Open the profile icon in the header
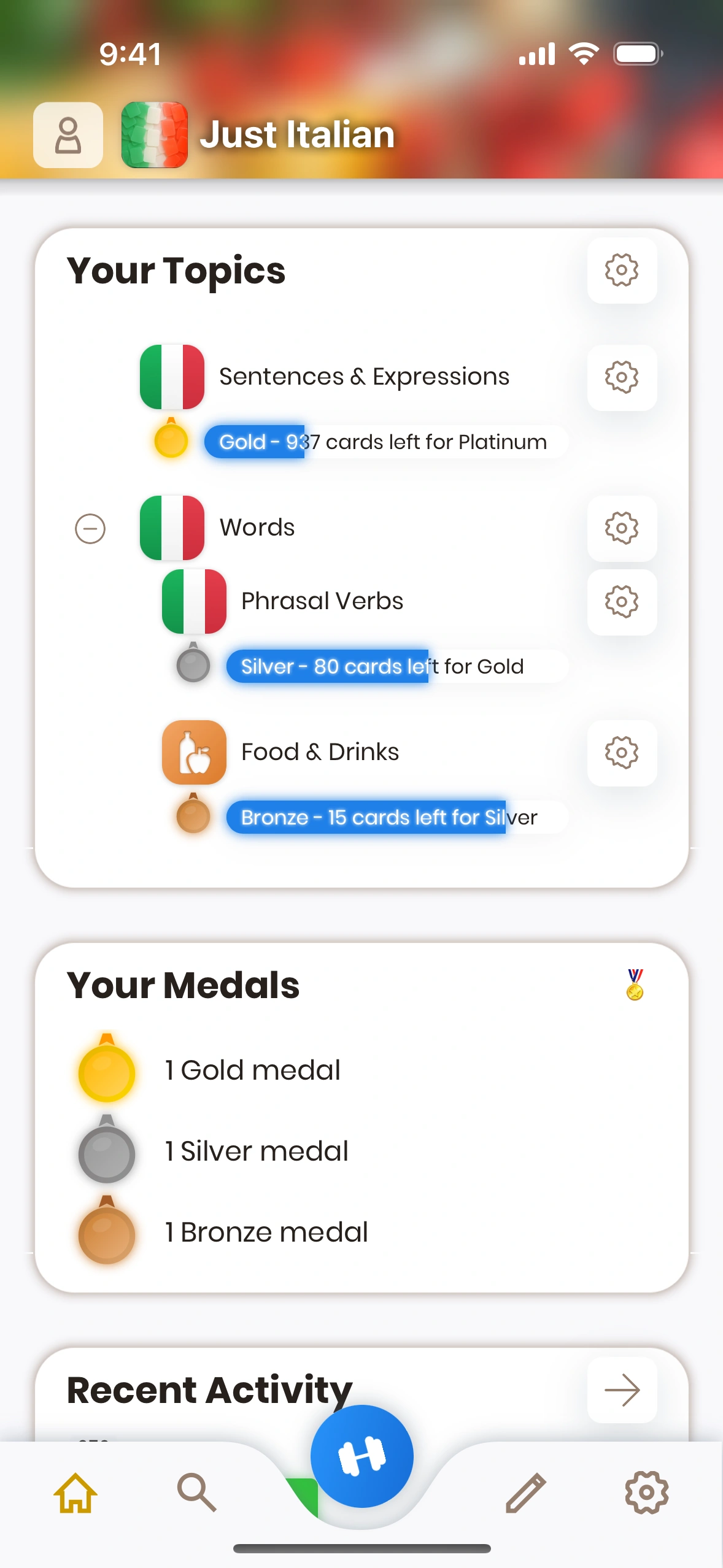This screenshot has width=723, height=1568. click(x=68, y=135)
